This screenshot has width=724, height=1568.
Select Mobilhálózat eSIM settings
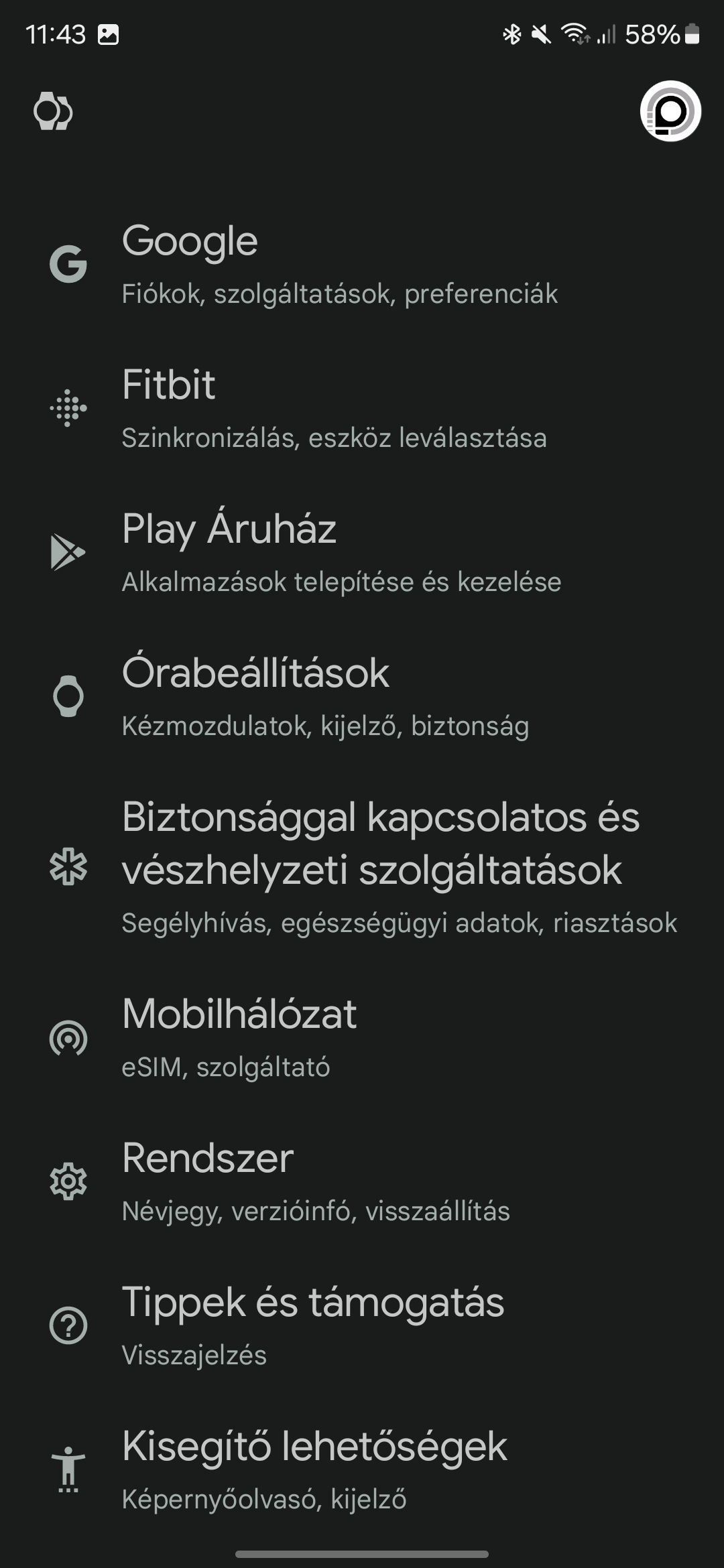[x=362, y=1038]
